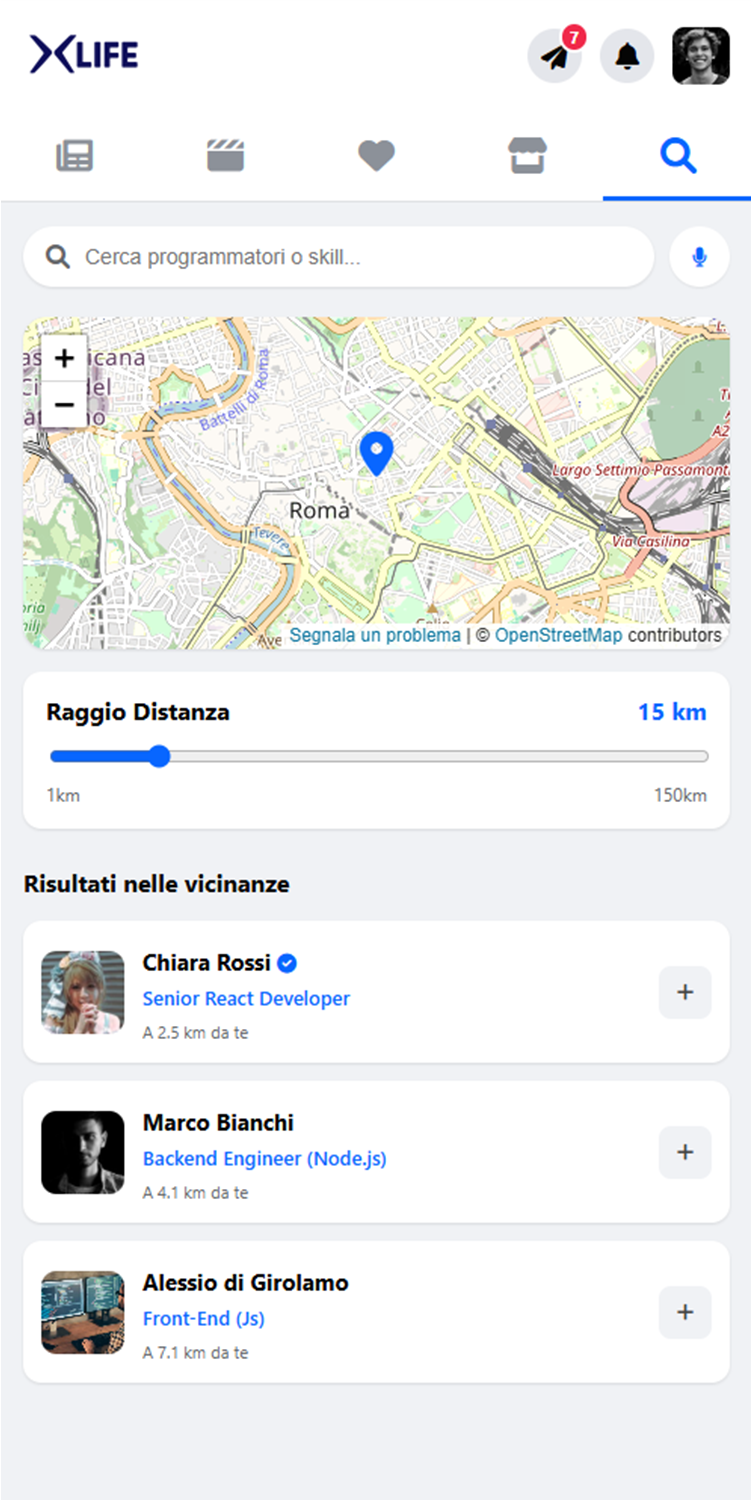
Task: Select the search magnifier tab
Action: tap(677, 156)
